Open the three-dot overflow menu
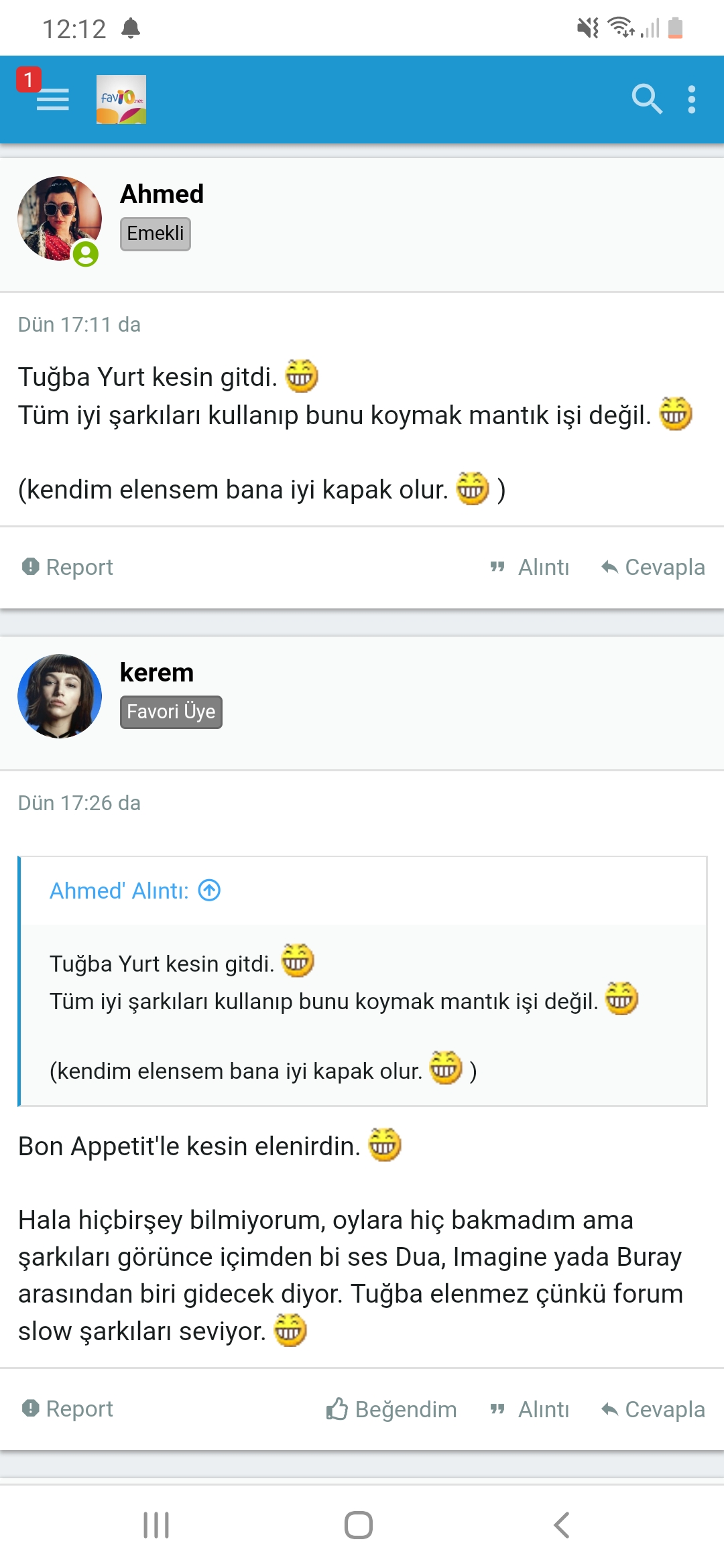Image resolution: width=724 pixels, height=1568 pixels. tap(691, 99)
